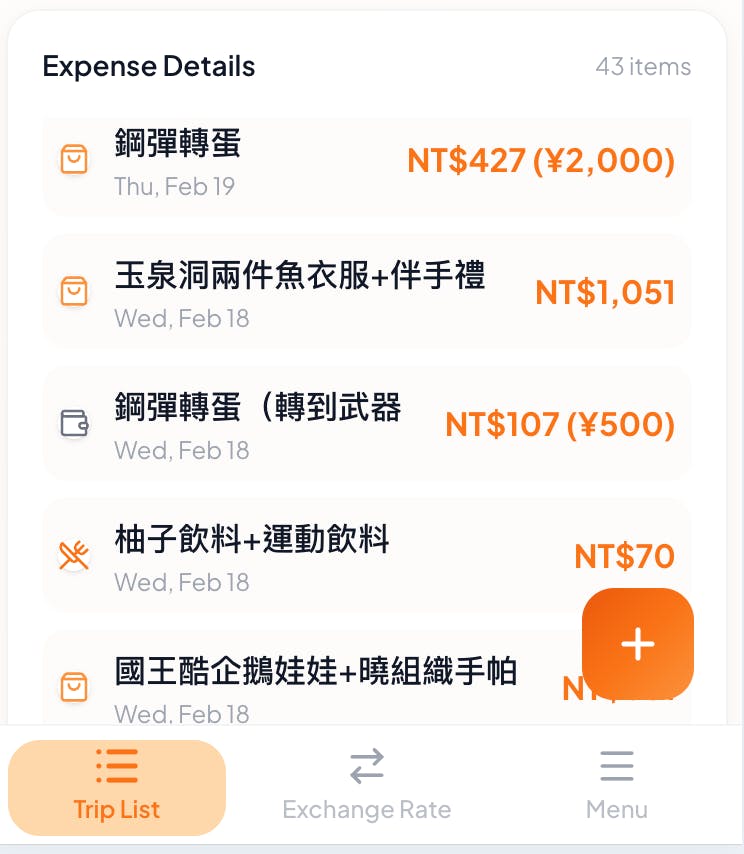Go to the Exchange Rate tab
The height and width of the screenshot is (854, 744).
[366, 787]
